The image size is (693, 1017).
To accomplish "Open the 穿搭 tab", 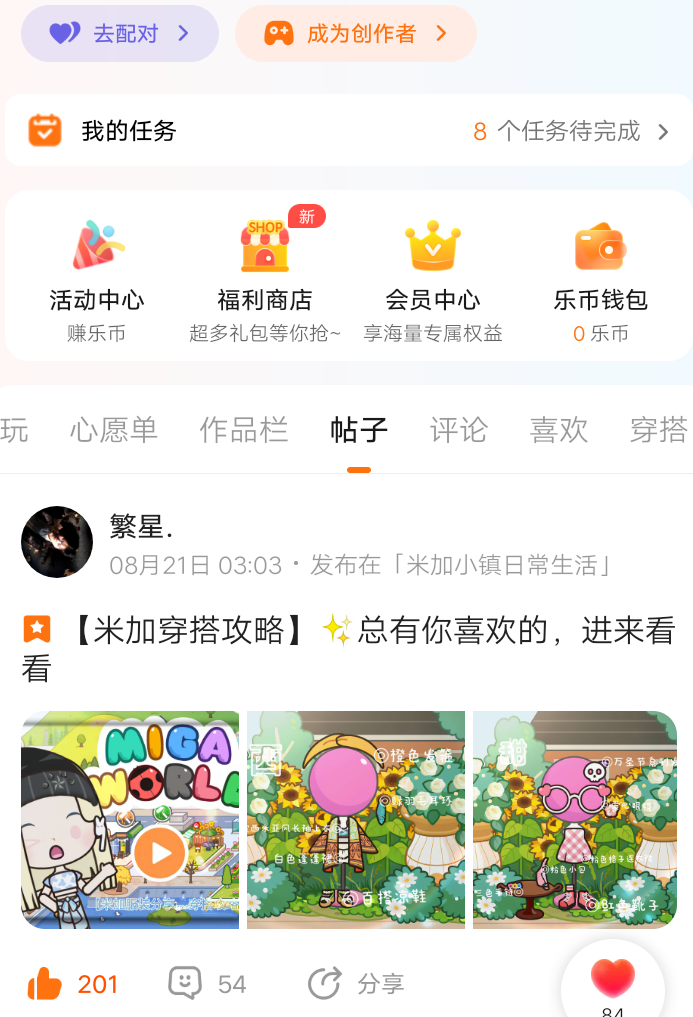I will click(658, 430).
